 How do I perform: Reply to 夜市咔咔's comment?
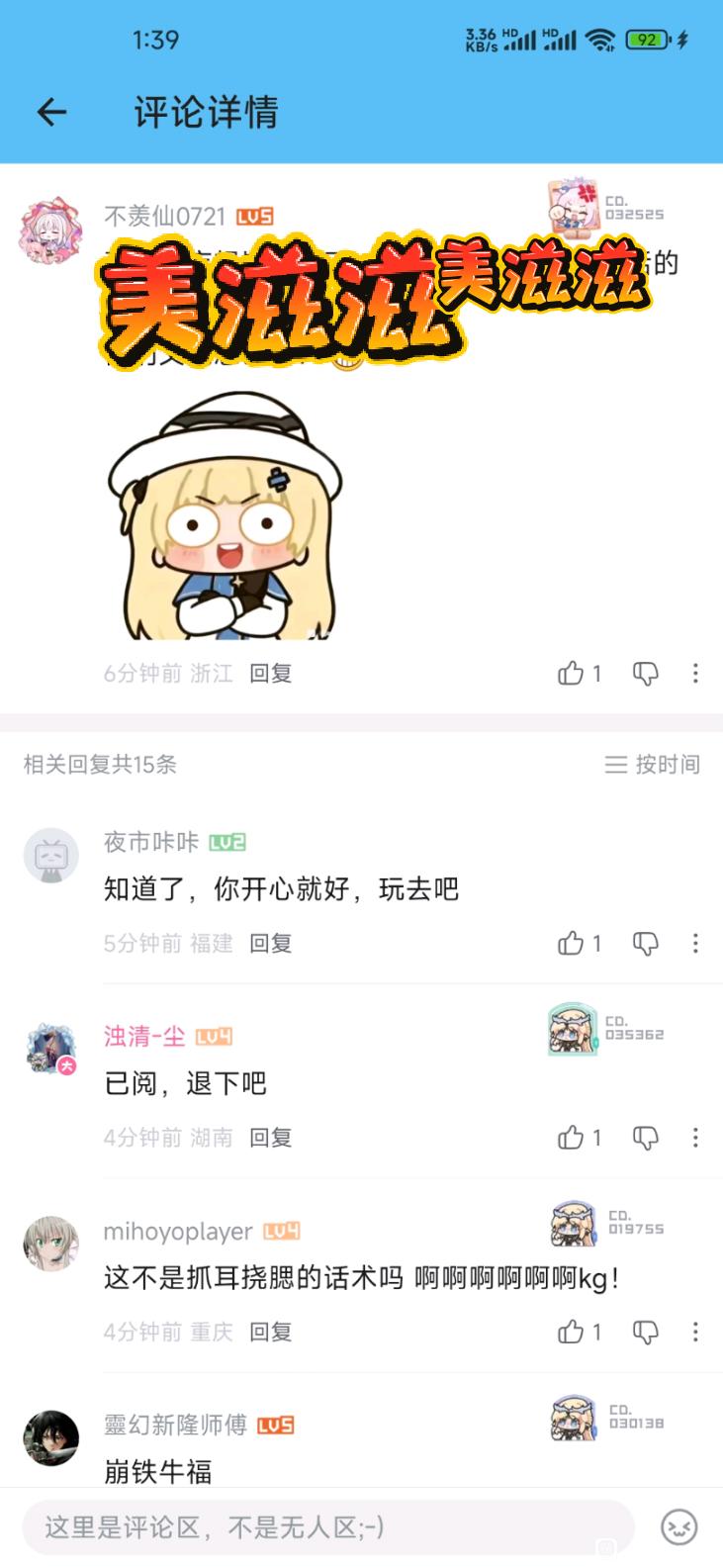tap(270, 944)
